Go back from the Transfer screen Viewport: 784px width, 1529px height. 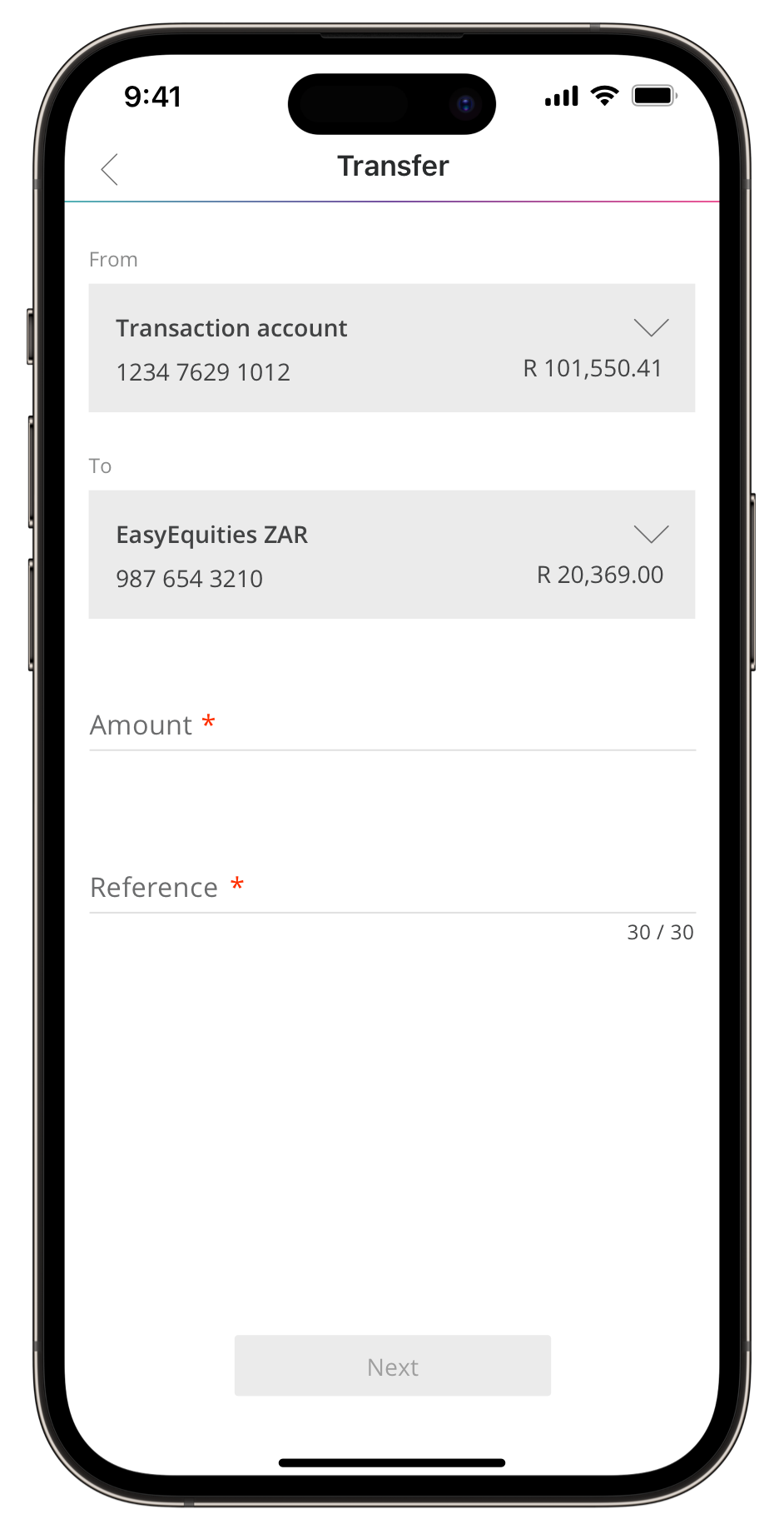point(110,169)
